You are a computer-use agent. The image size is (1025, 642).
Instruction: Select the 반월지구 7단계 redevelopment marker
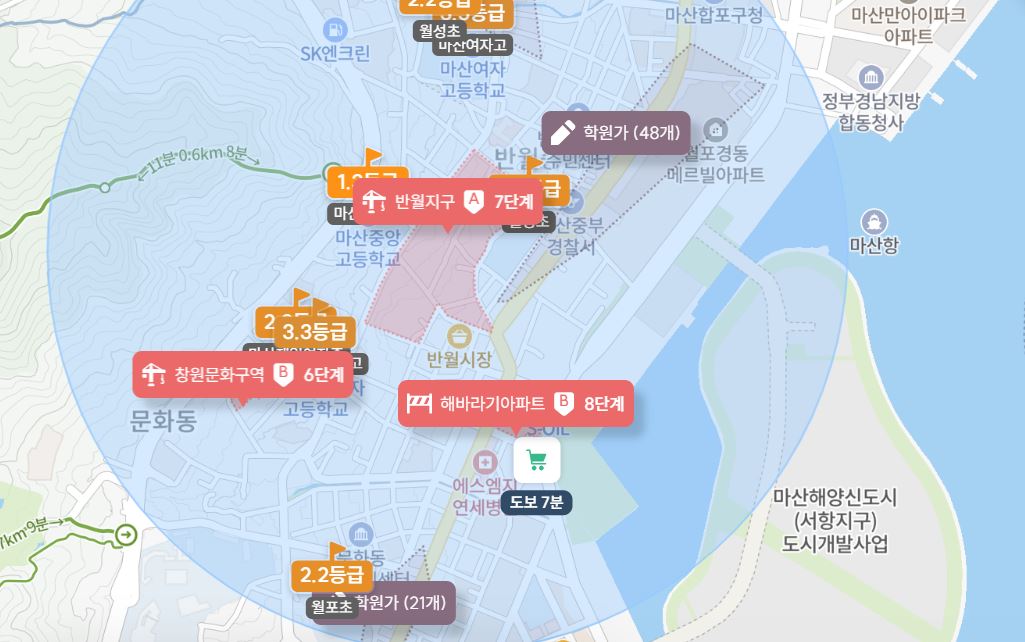click(448, 202)
